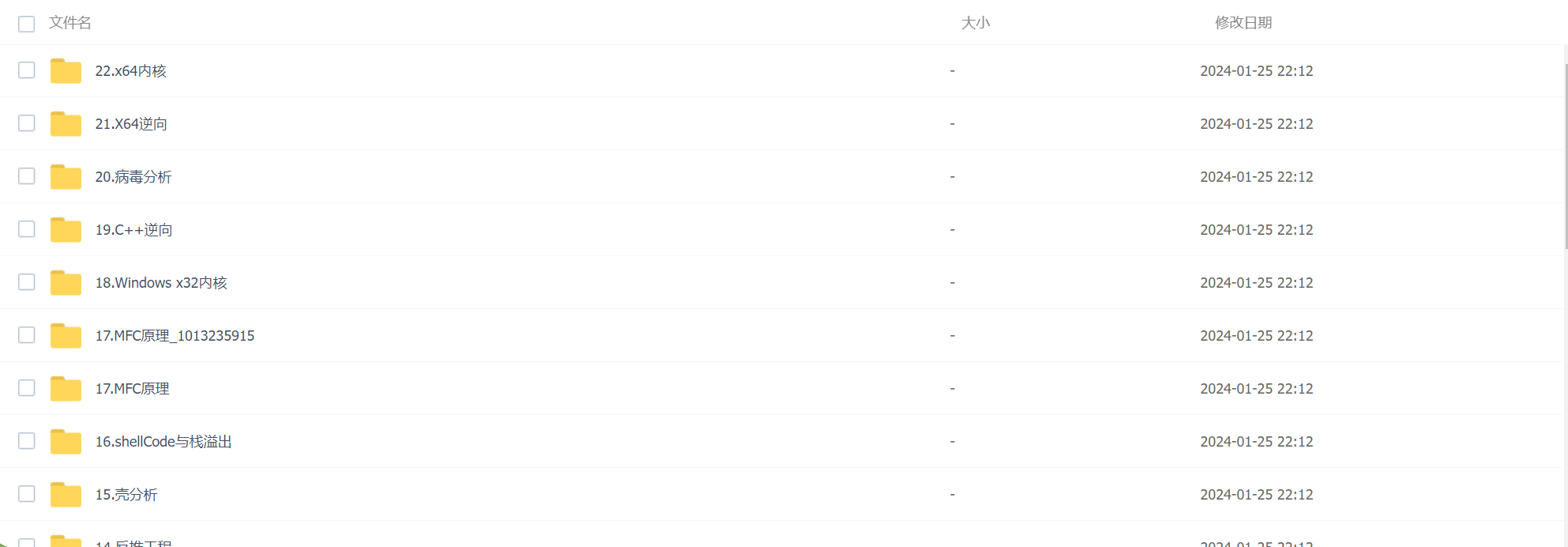Check the box for 22.x64内核
Viewport: 1568px width, 547px height.
click(x=27, y=70)
